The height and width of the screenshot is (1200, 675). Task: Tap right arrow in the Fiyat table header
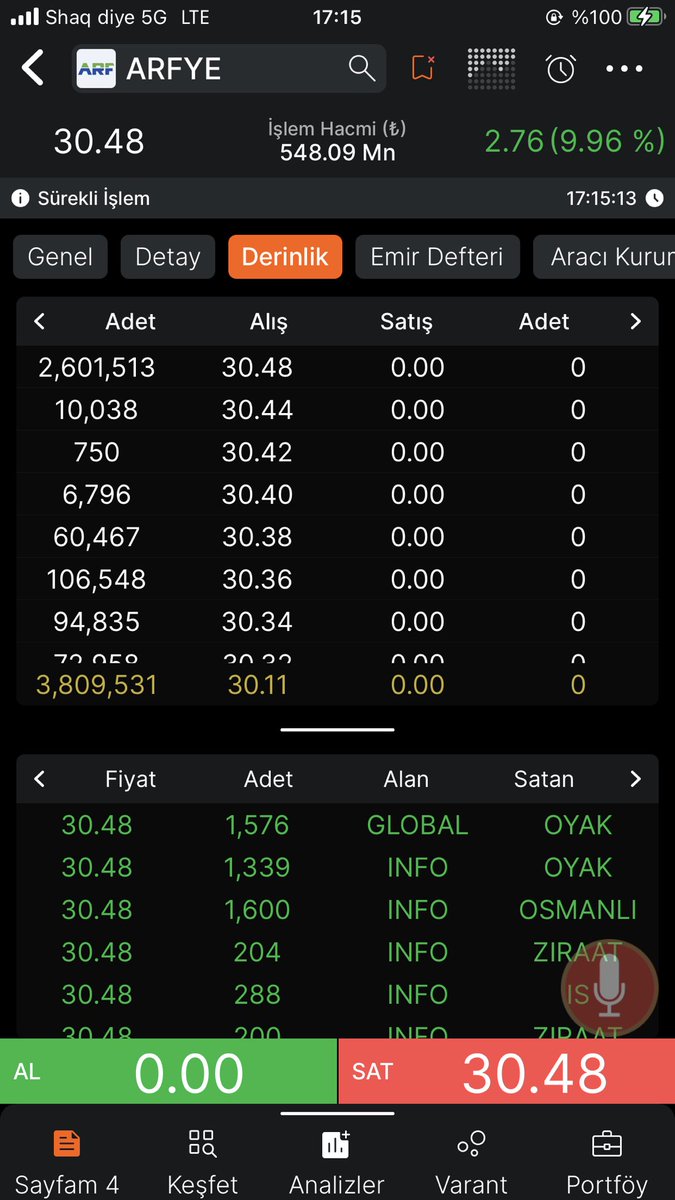(x=635, y=779)
